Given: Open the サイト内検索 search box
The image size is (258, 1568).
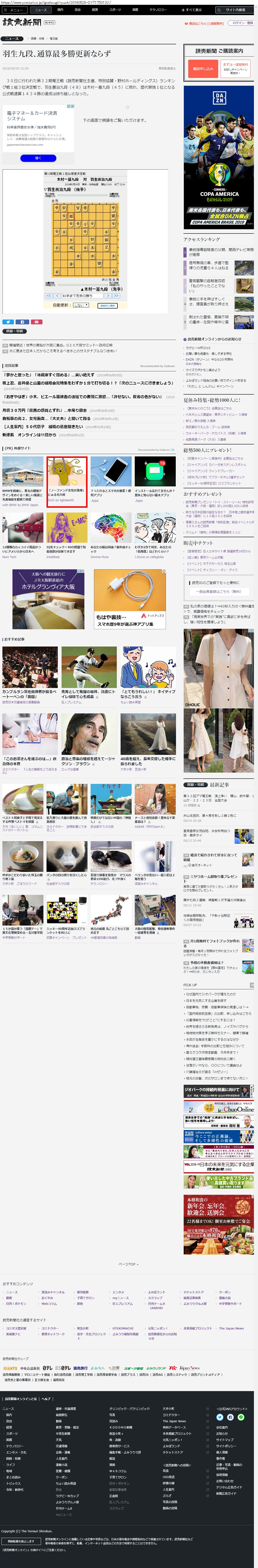Looking at the screenshot, I should click(x=237, y=10).
